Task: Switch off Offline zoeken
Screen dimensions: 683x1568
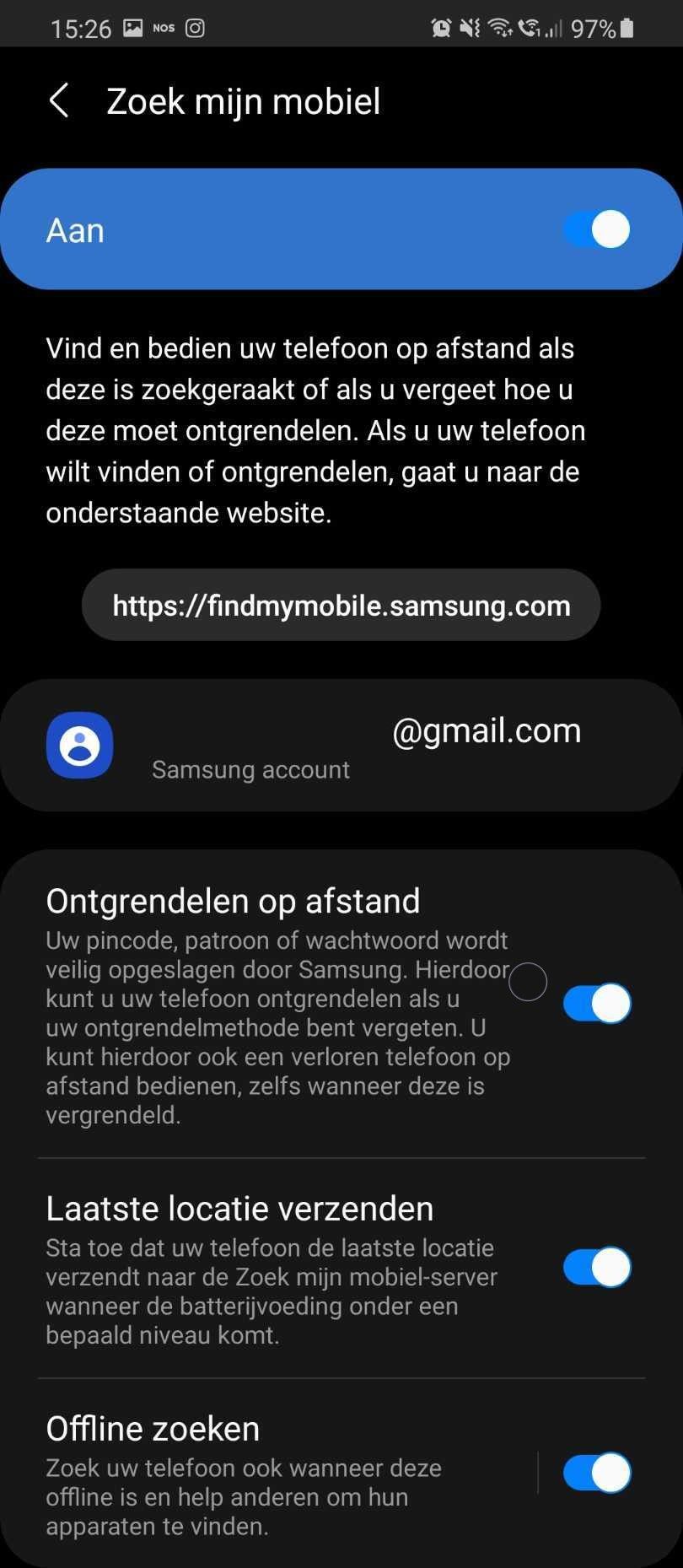Action: [x=596, y=1473]
